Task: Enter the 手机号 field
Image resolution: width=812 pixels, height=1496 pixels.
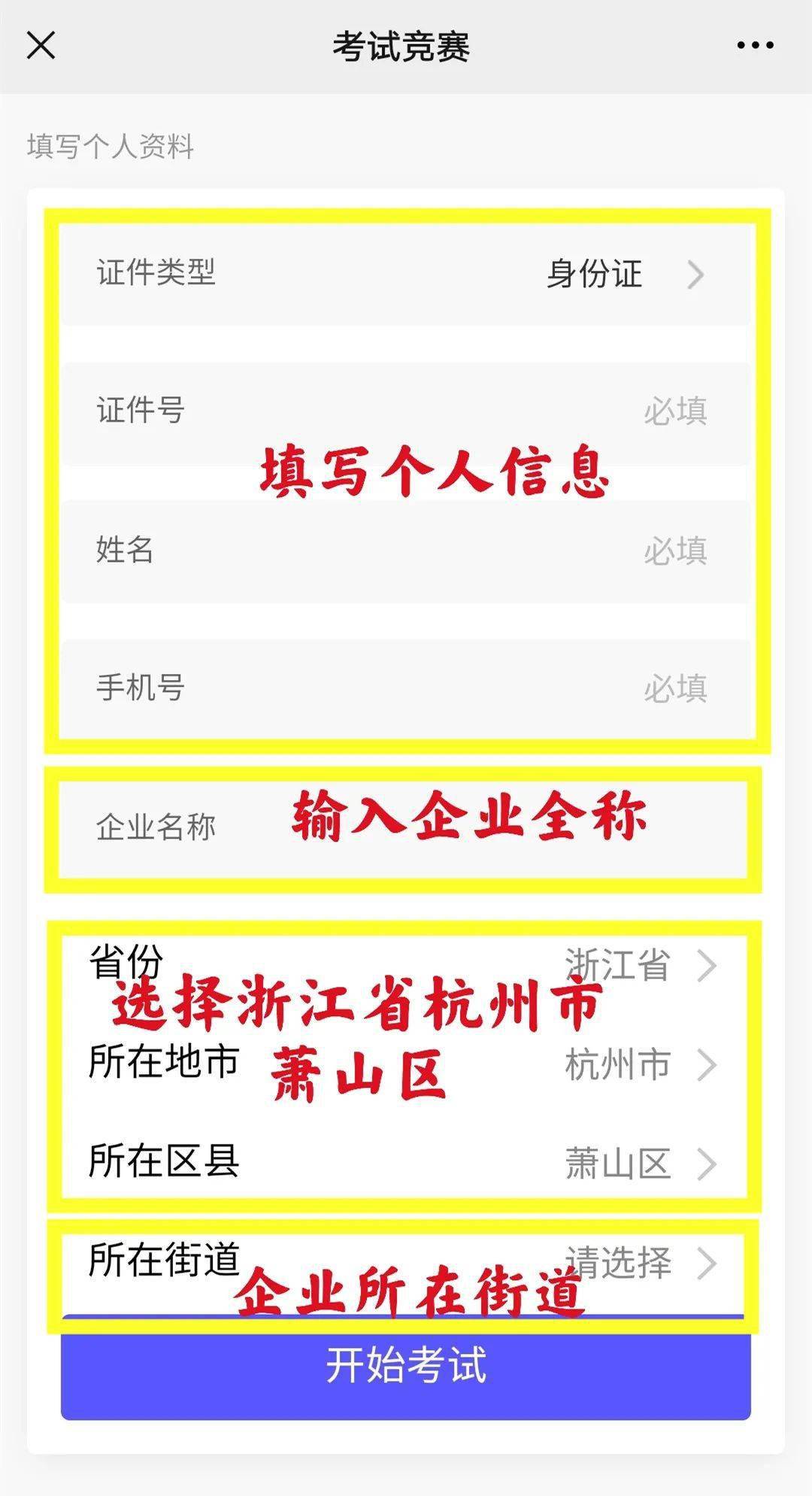Action: click(x=406, y=689)
